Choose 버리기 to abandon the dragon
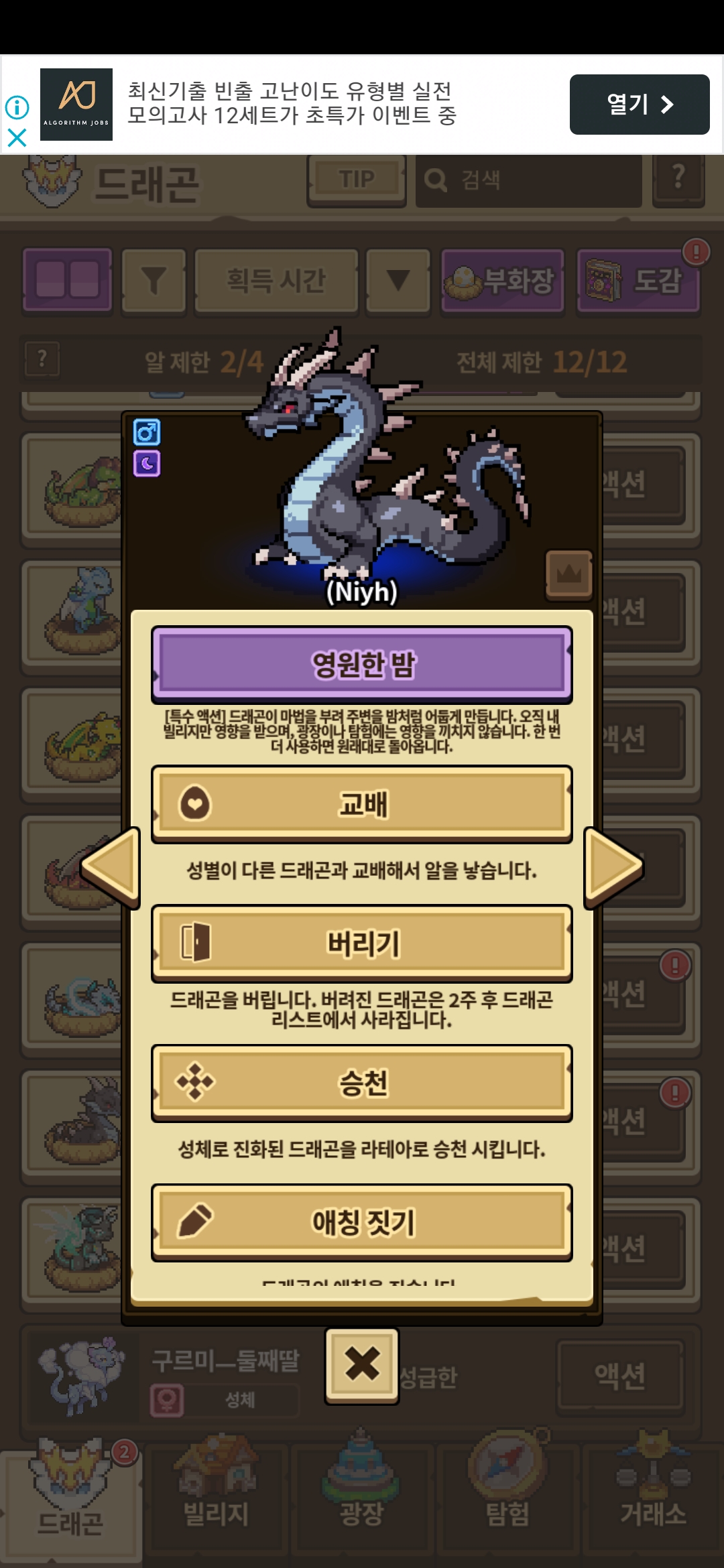This screenshot has height=1568, width=724. tap(362, 943)
